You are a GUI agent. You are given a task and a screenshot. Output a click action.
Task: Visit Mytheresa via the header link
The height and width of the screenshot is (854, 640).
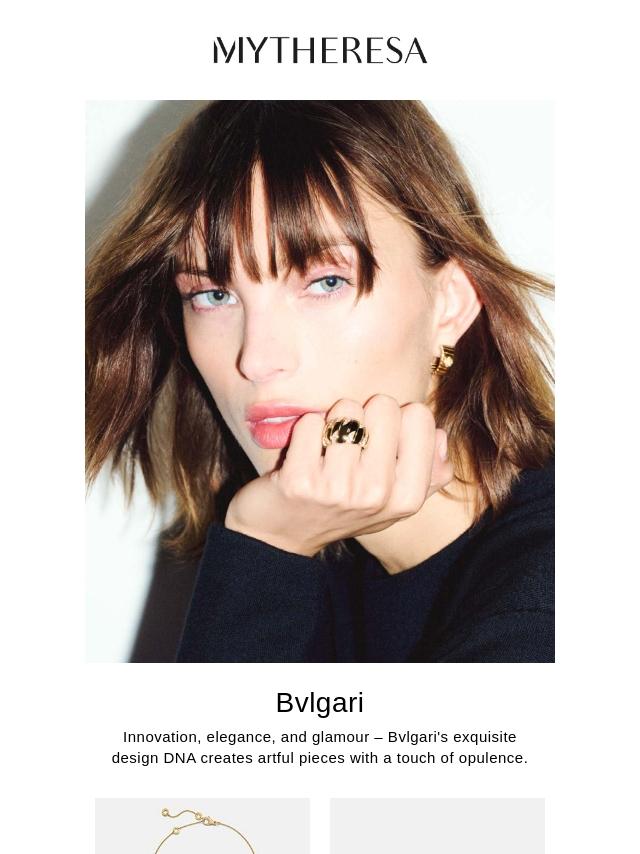320,50
